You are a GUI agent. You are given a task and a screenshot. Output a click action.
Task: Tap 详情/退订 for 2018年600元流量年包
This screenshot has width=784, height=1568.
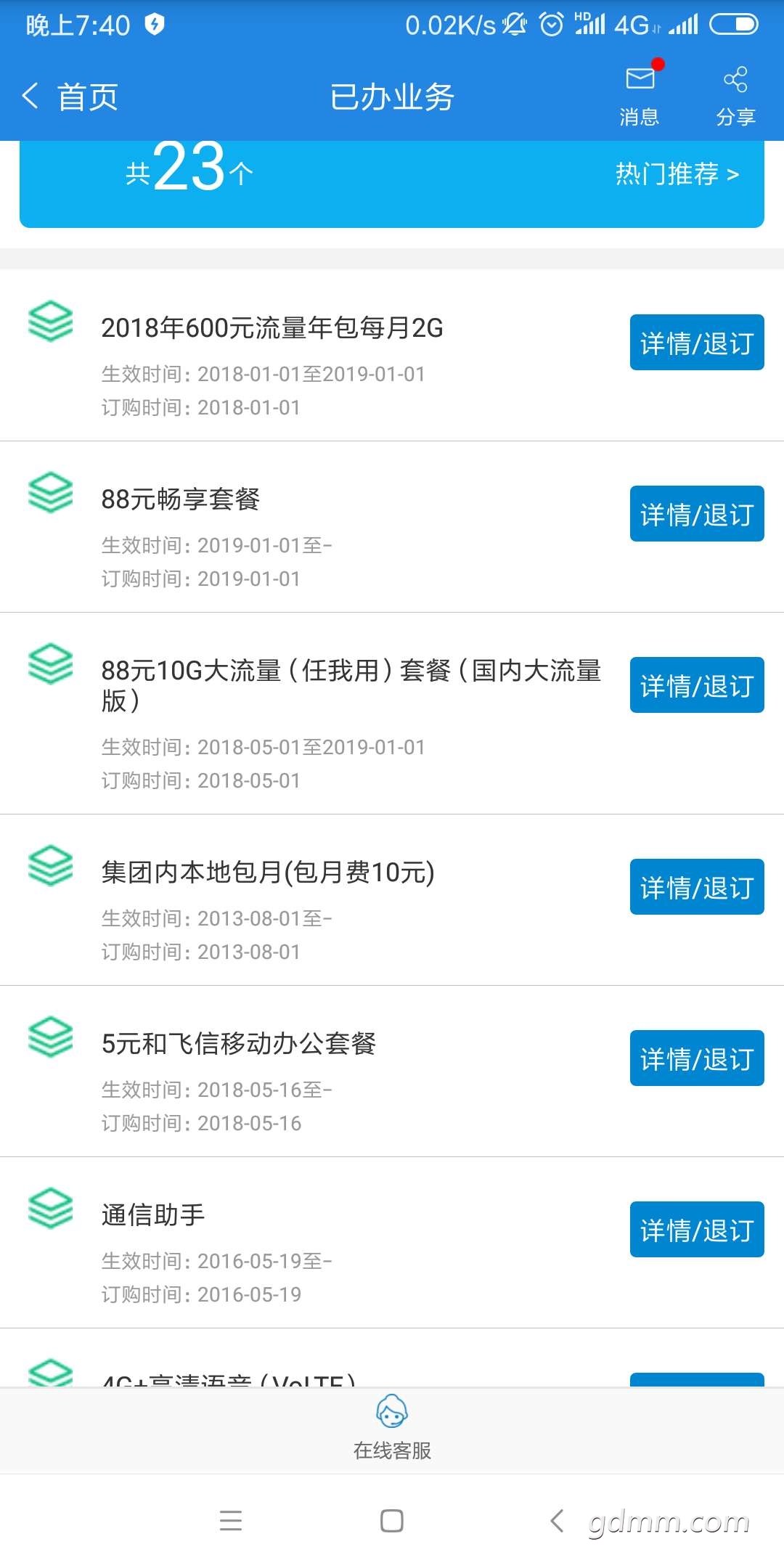[697, 343]
